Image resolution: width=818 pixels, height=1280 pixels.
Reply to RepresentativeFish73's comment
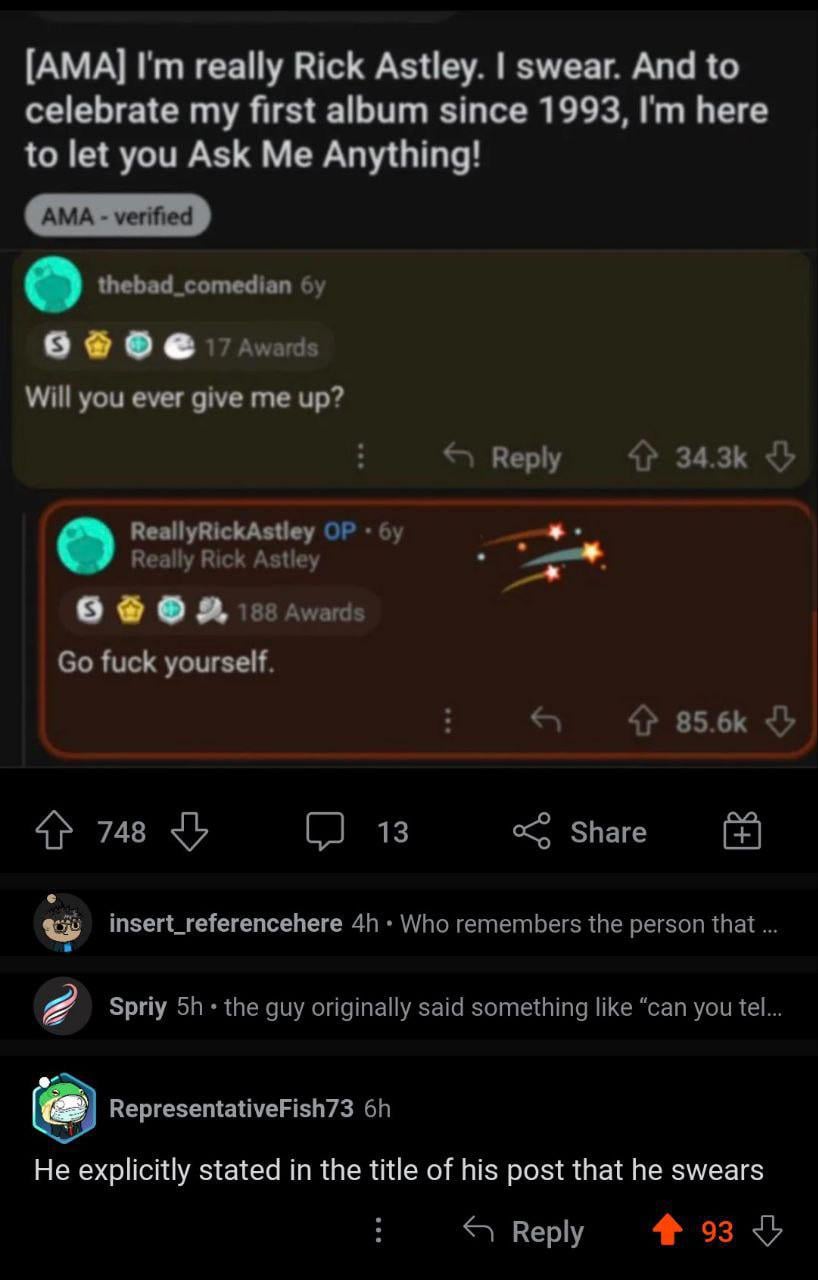point(525,1231)
